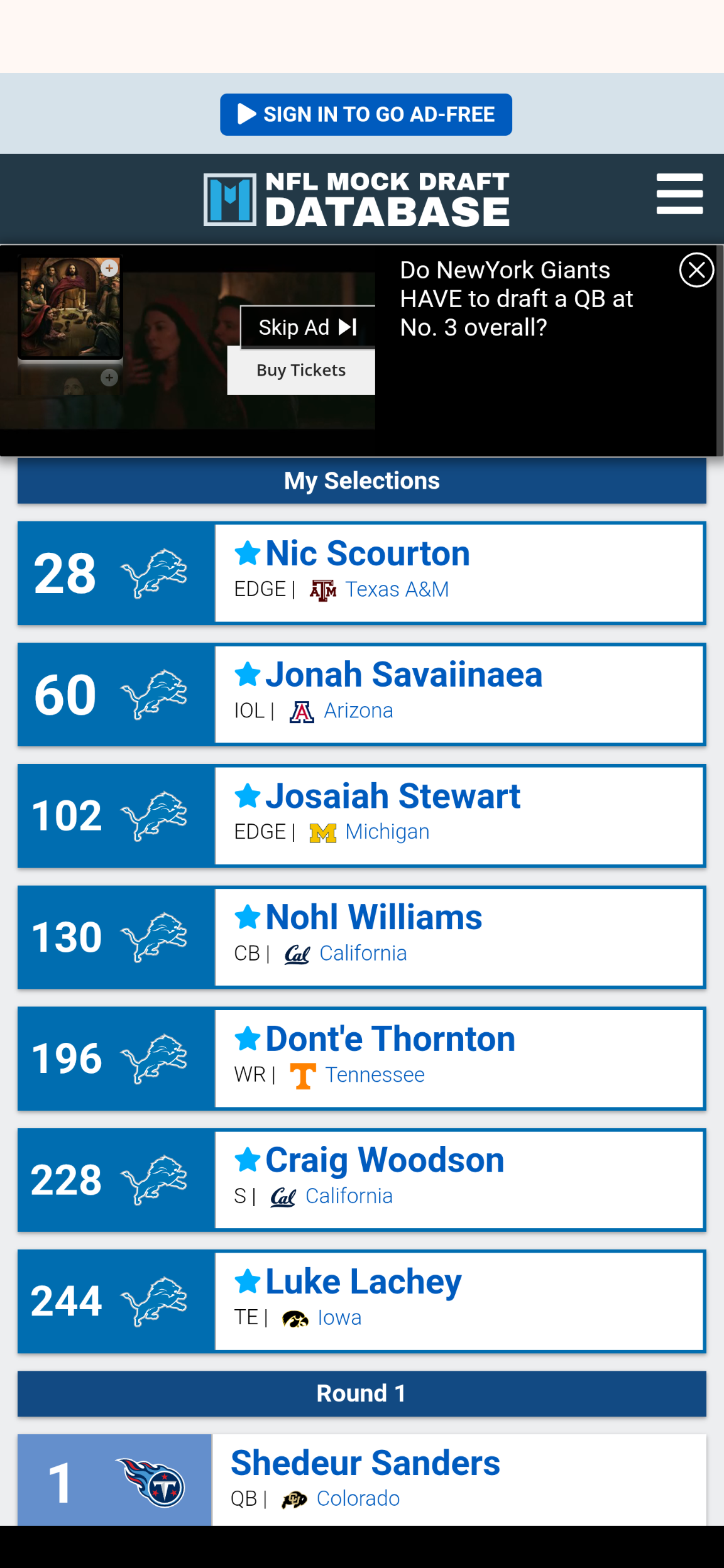724x1568 pixels.
Task: Close the floating video player
Action: (696, 270)
